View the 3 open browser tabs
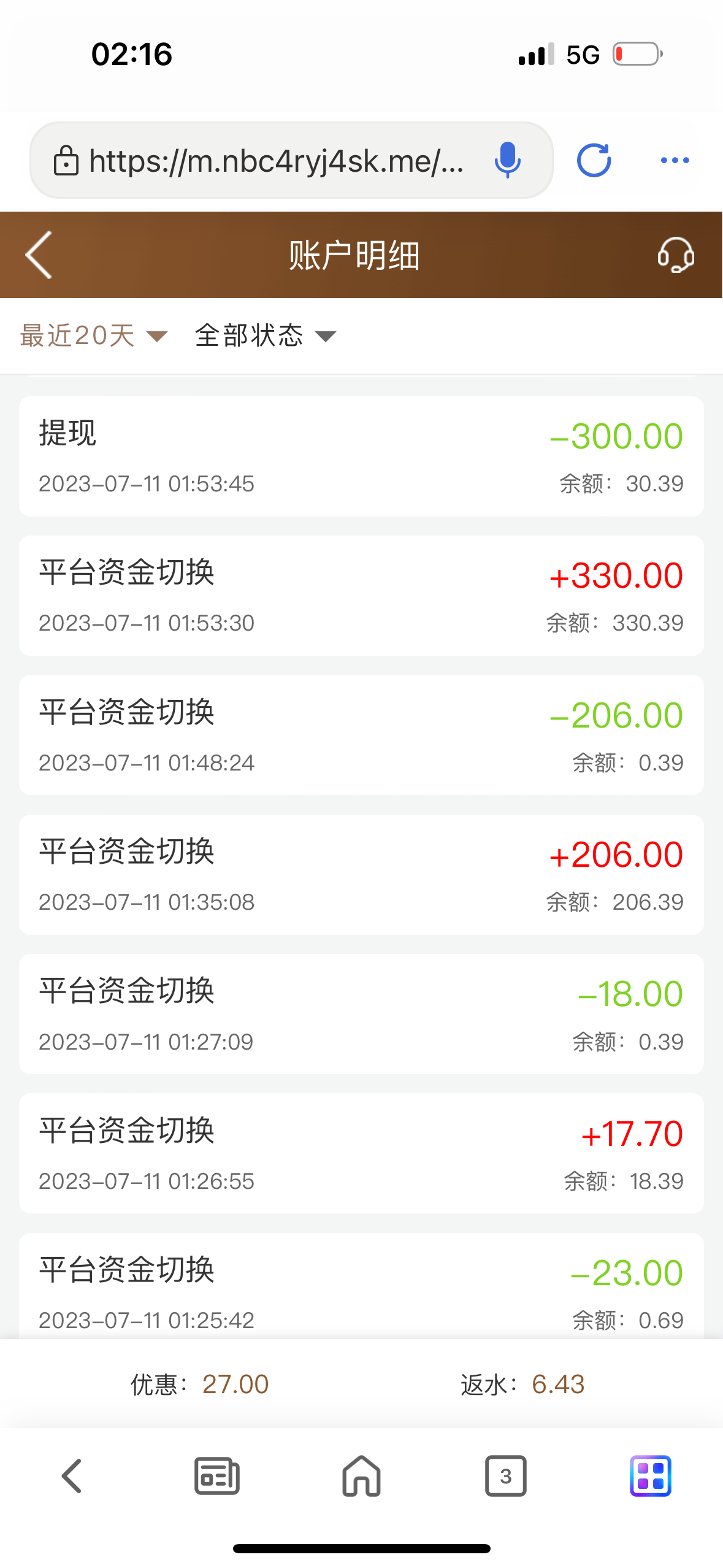723x1568 pixels. (x=505, y=1475)
